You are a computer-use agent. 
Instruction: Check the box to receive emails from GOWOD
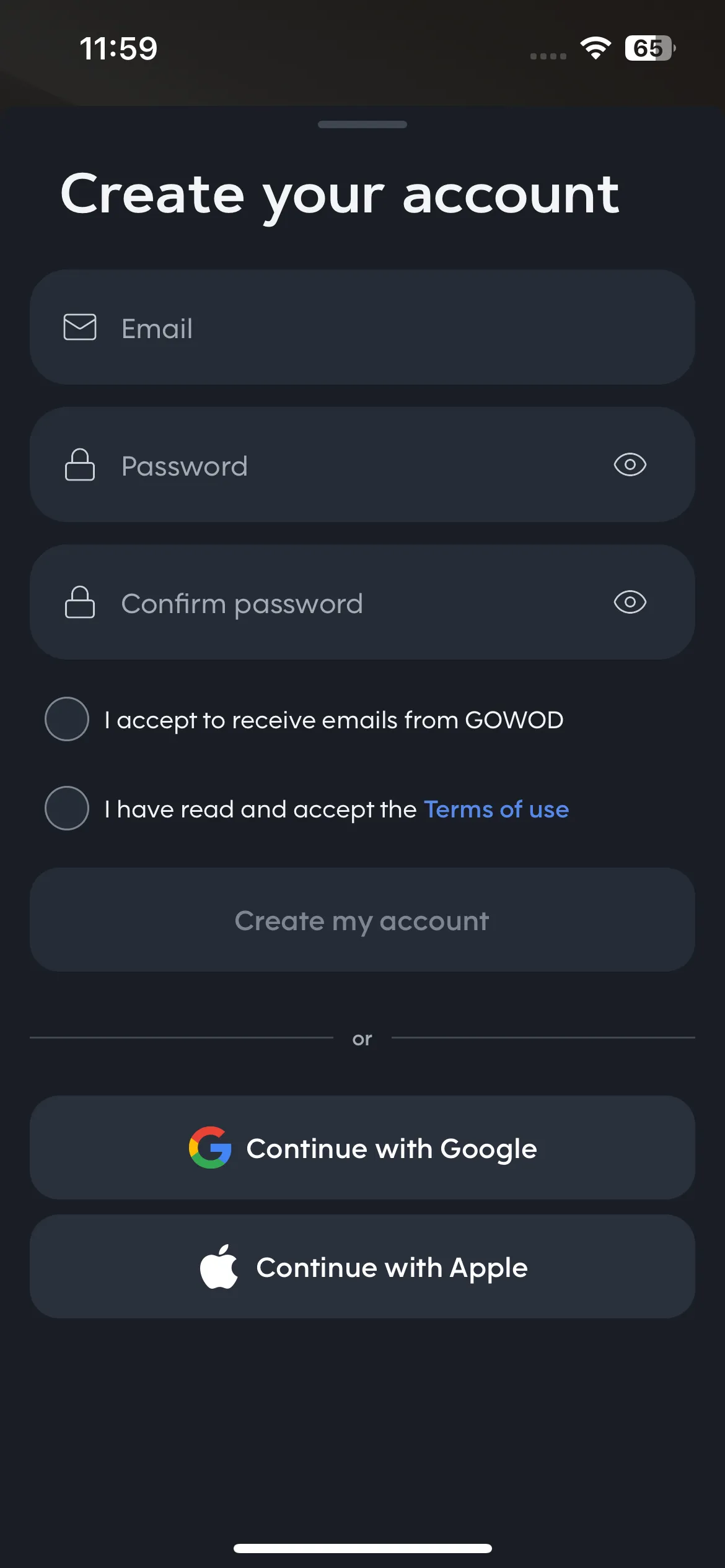pyautogui.click(x=67, y=719)
